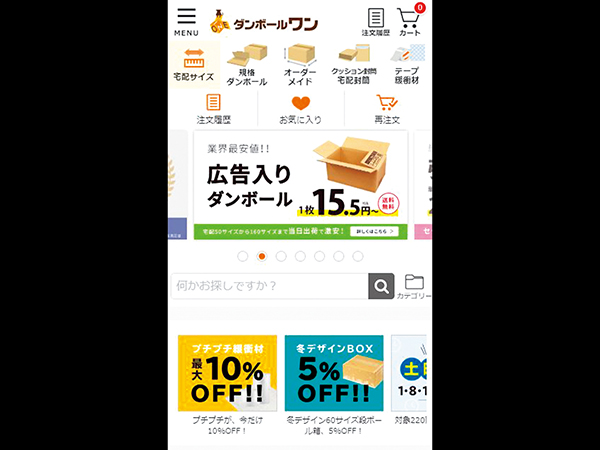Select the 規格ダンボール category
600x450 pixels.
coord(246,65)
